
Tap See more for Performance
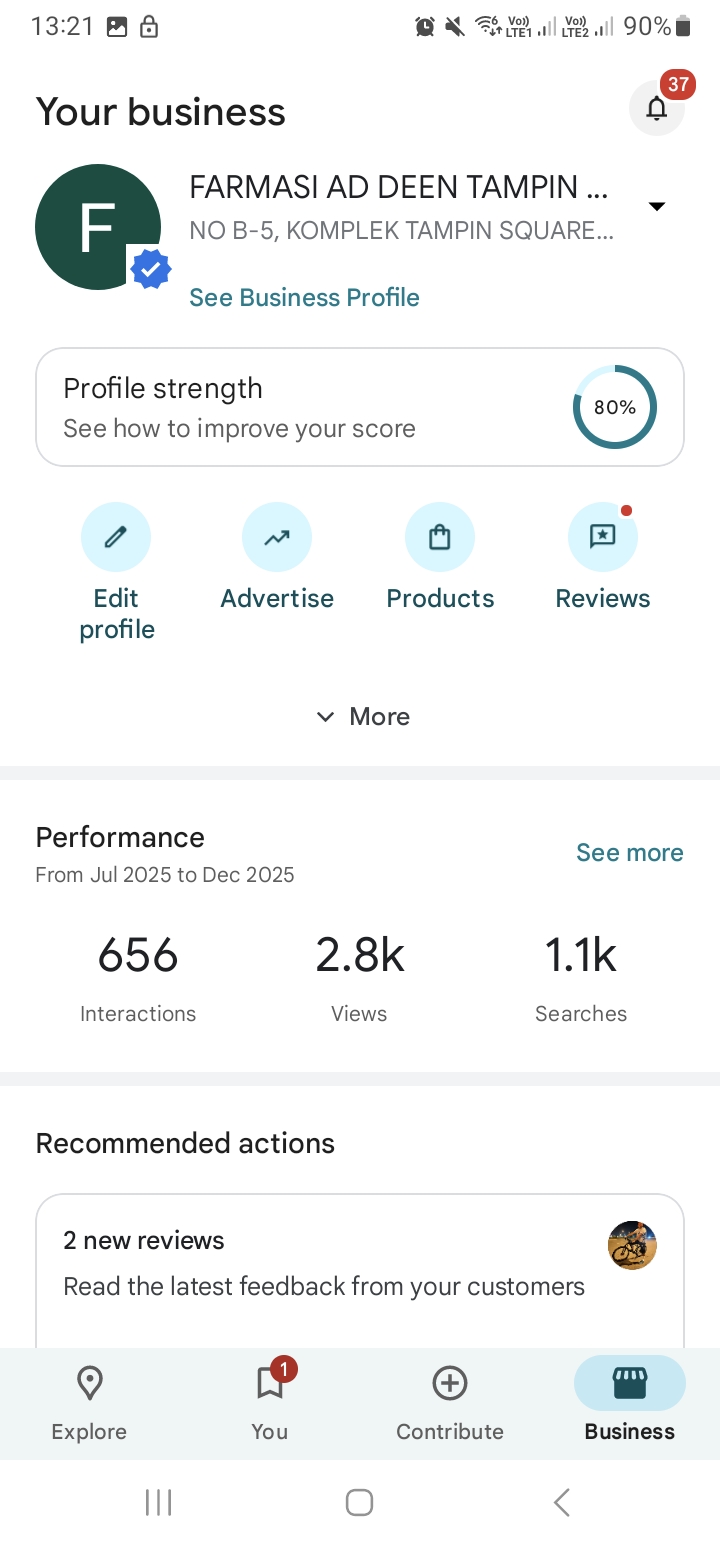(x=630, y=852)
